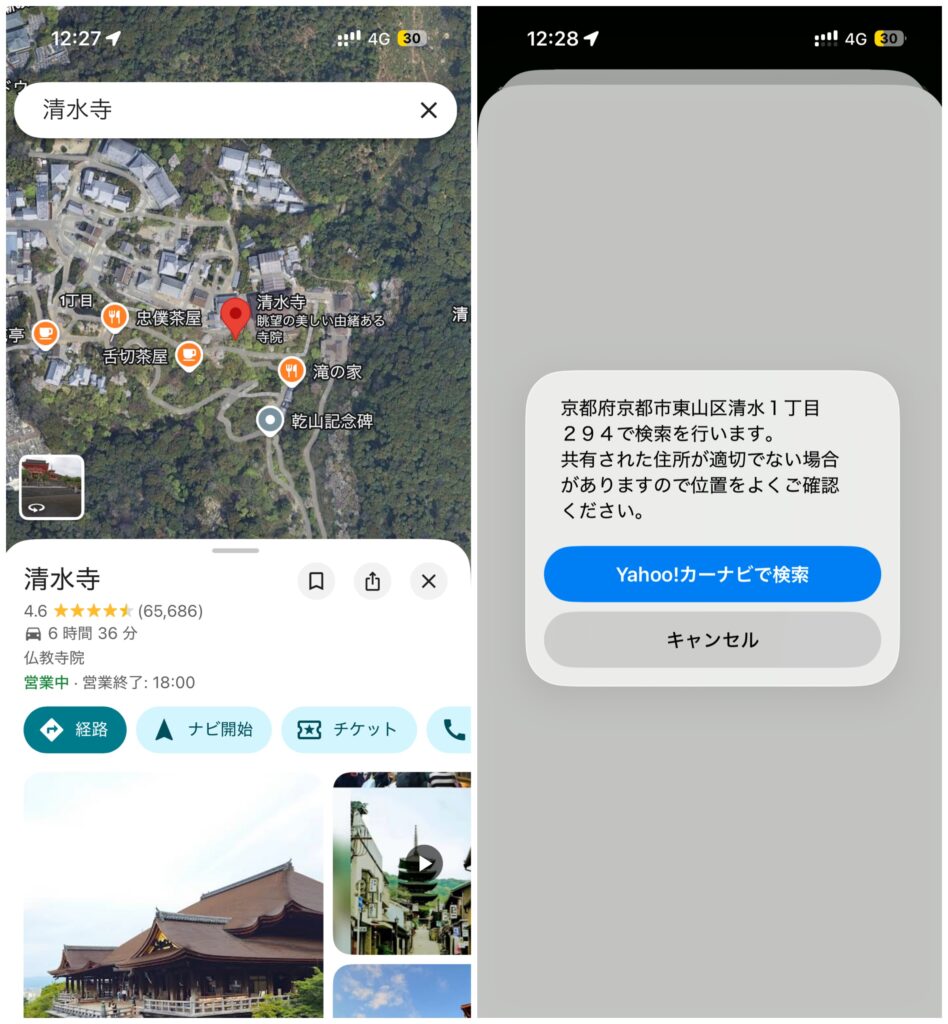
Task: Tap the 舌切茶屋 cafe marker
Action: click(x=189, y=354)
